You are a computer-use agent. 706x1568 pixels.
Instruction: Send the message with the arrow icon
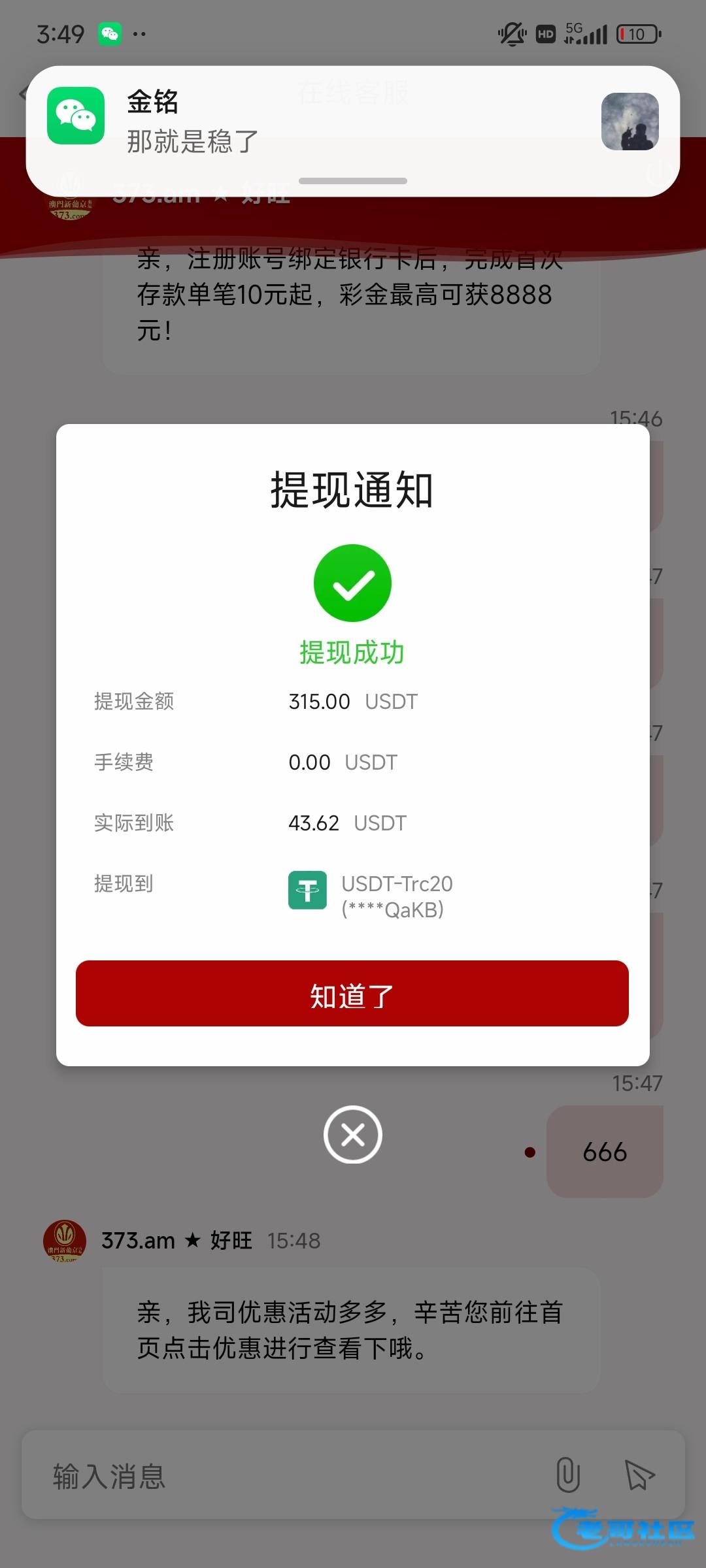(639, 1475)
